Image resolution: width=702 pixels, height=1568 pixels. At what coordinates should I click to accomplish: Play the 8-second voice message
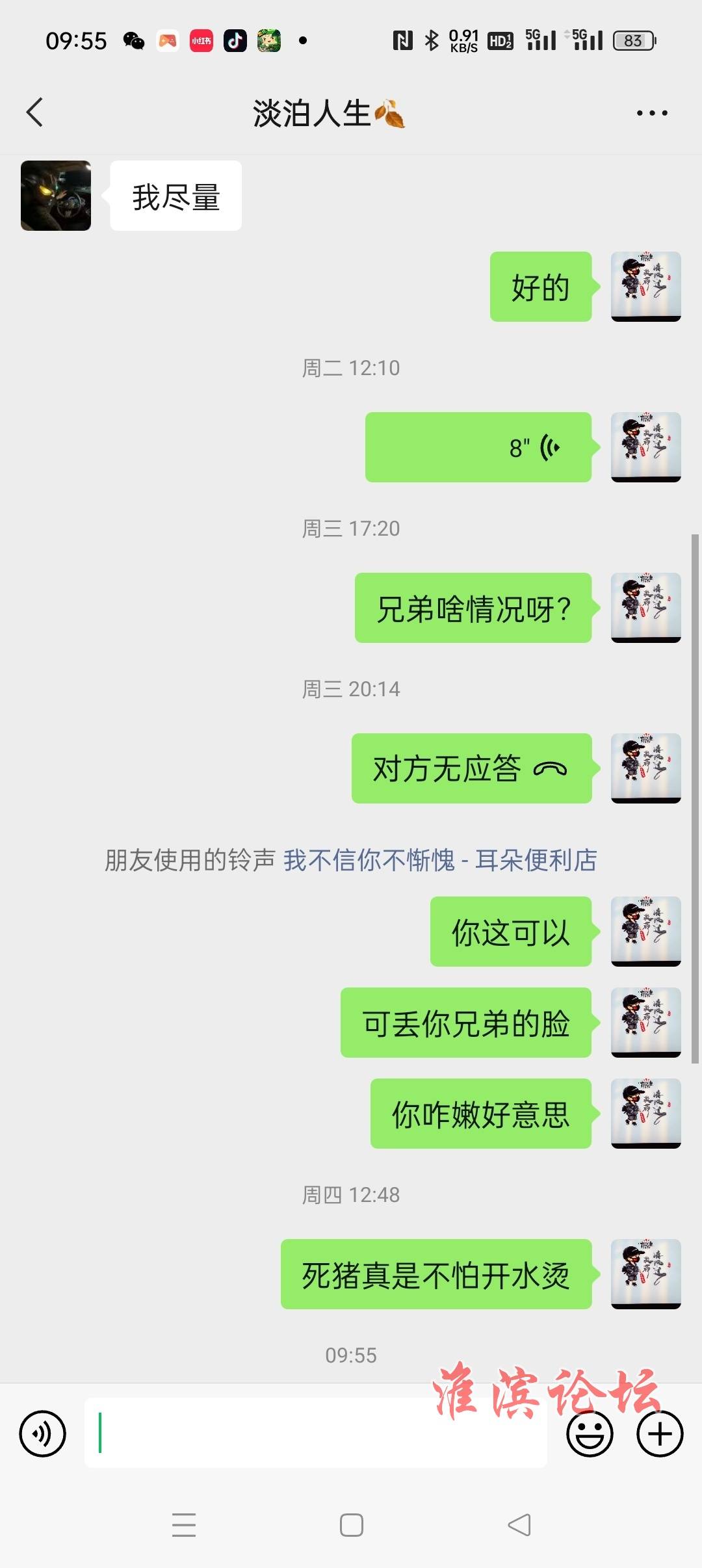click(x=478, y=447)
